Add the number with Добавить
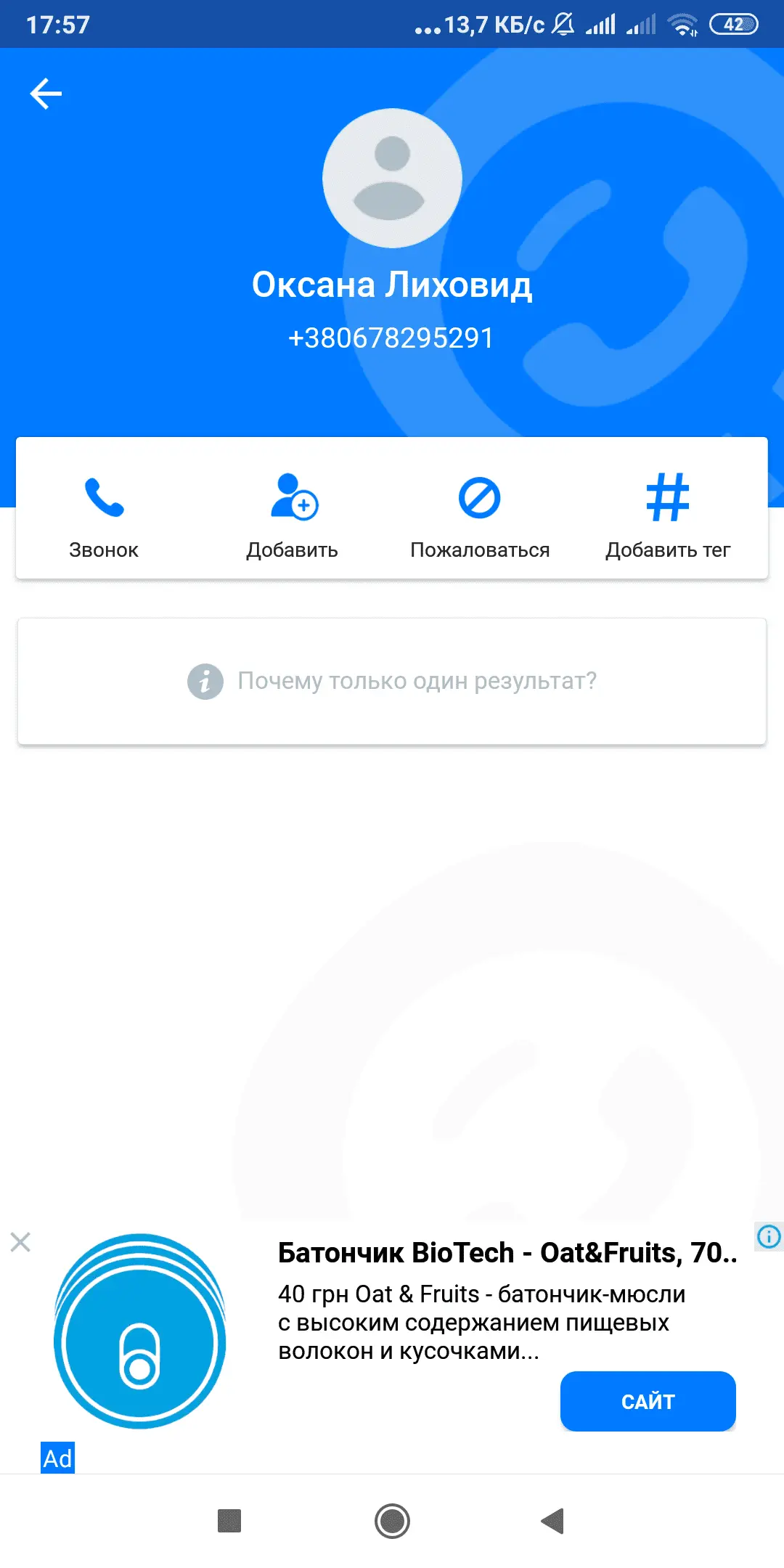Image resolution: width=784 pixels, height=1568 pixels. coord(293,514)
